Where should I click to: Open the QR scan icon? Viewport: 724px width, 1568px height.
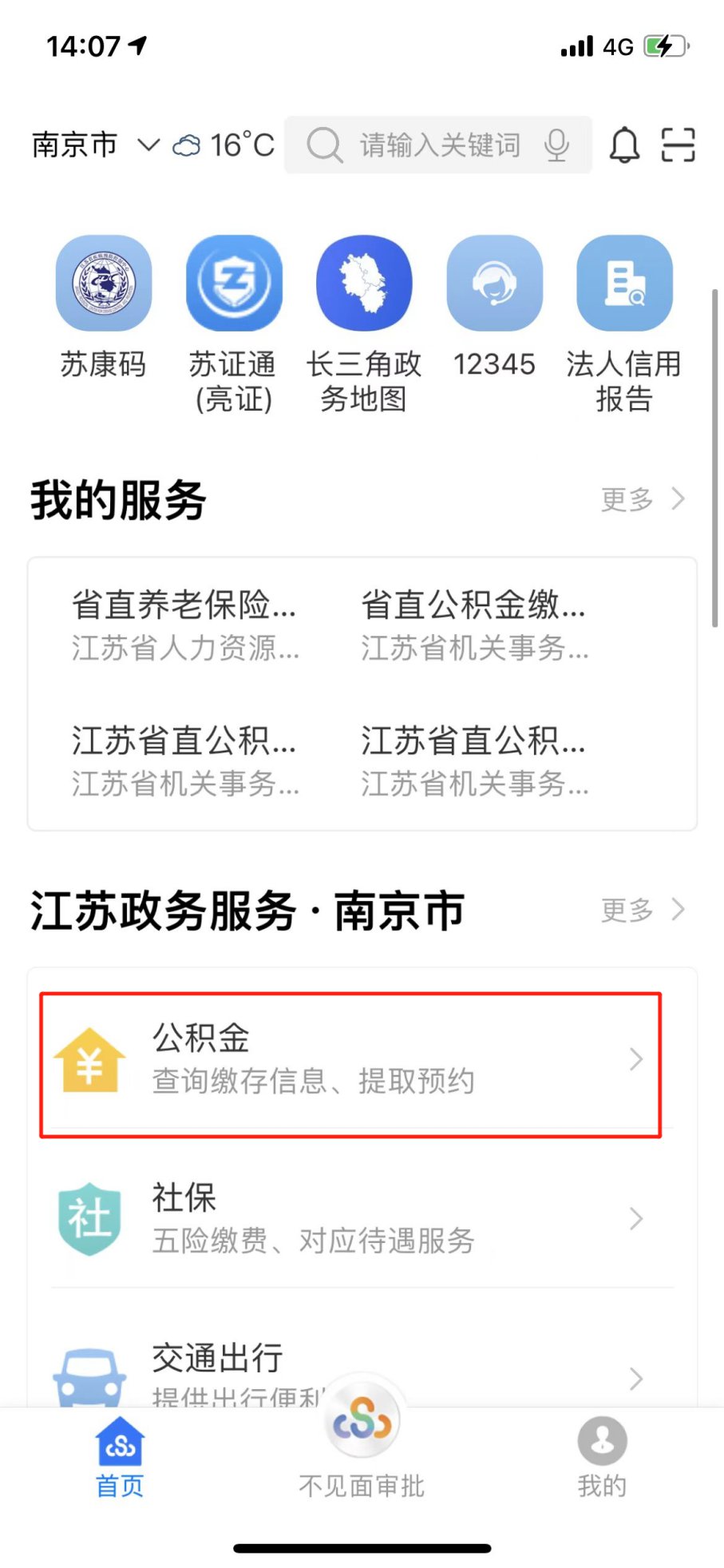click(x=678, y=145)
